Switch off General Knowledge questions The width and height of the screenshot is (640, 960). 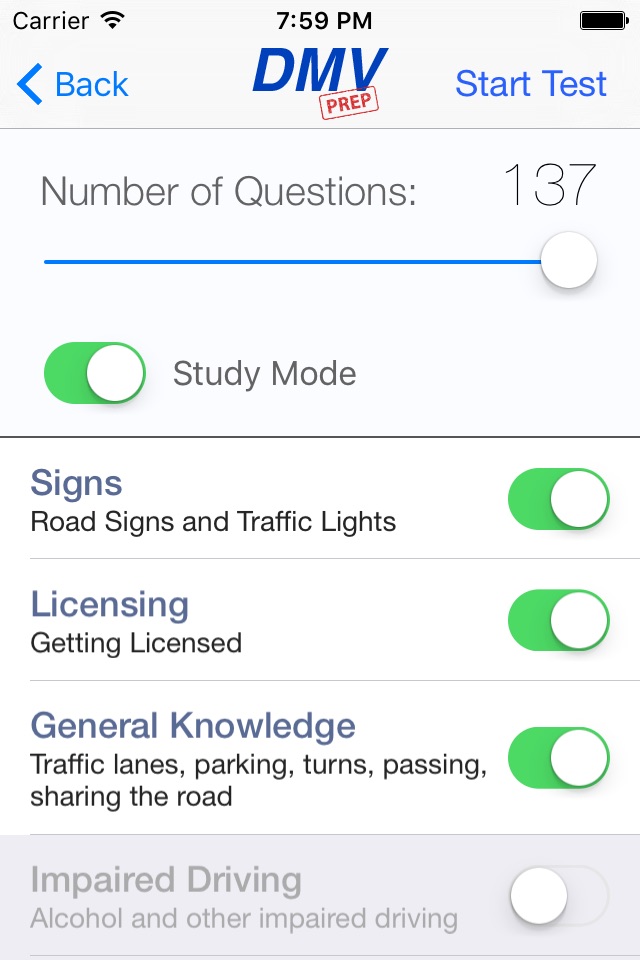(559, 758)
